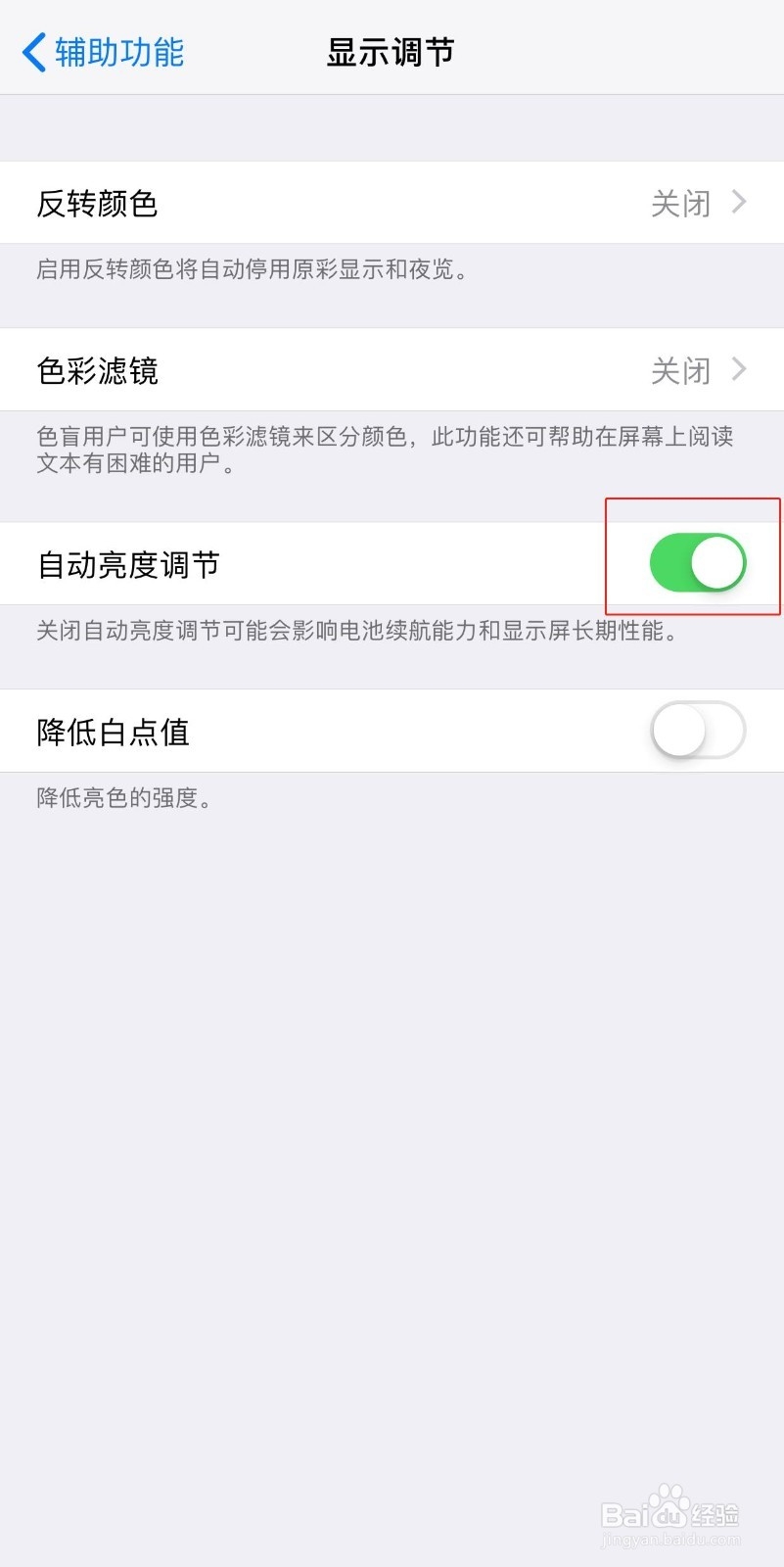This screenshot has height=1567, width=784.
Task: Return to the 辅助功能 screen
Action: point(101,52)
